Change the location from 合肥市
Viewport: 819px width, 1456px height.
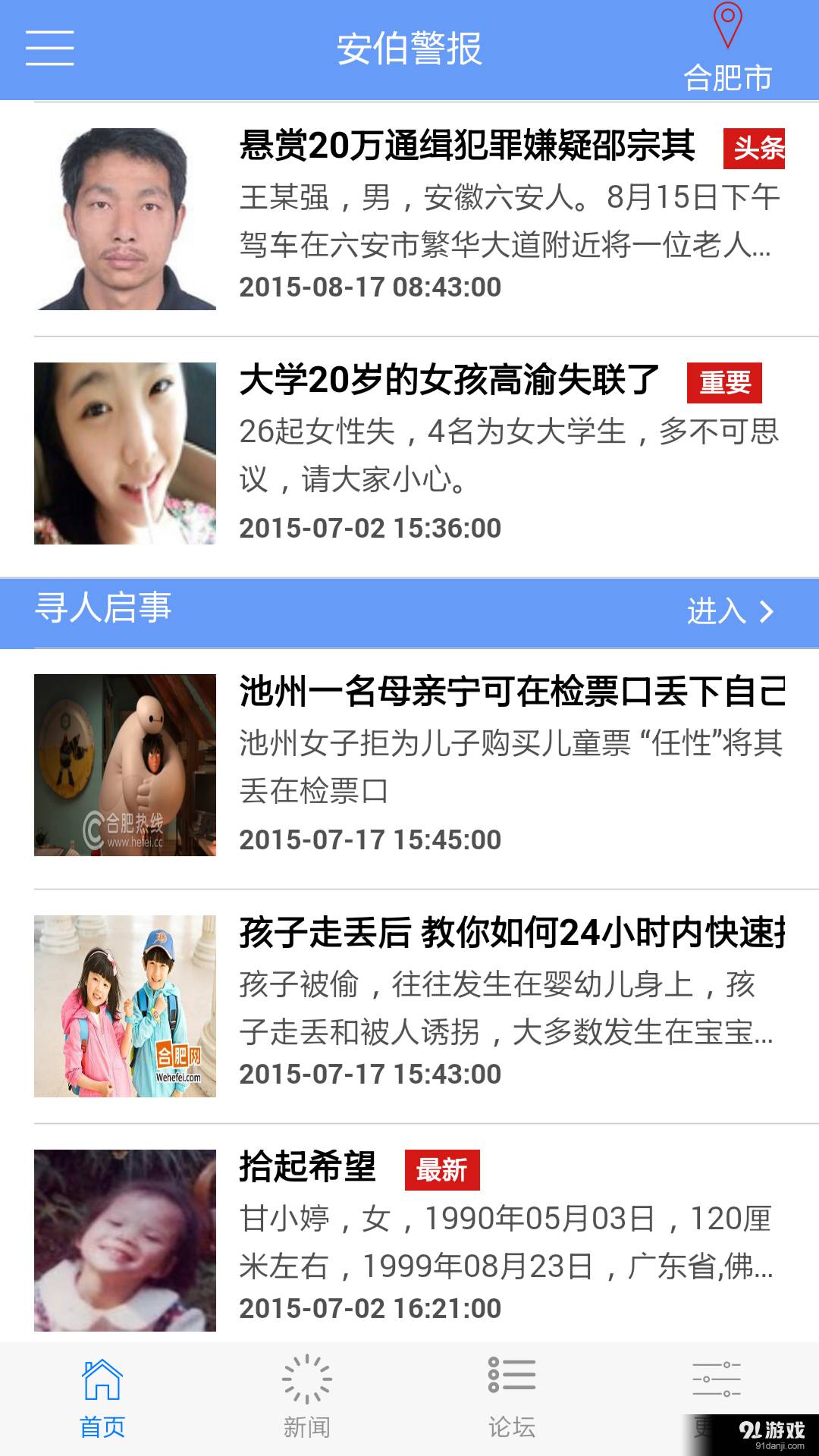tap(727, 50)
